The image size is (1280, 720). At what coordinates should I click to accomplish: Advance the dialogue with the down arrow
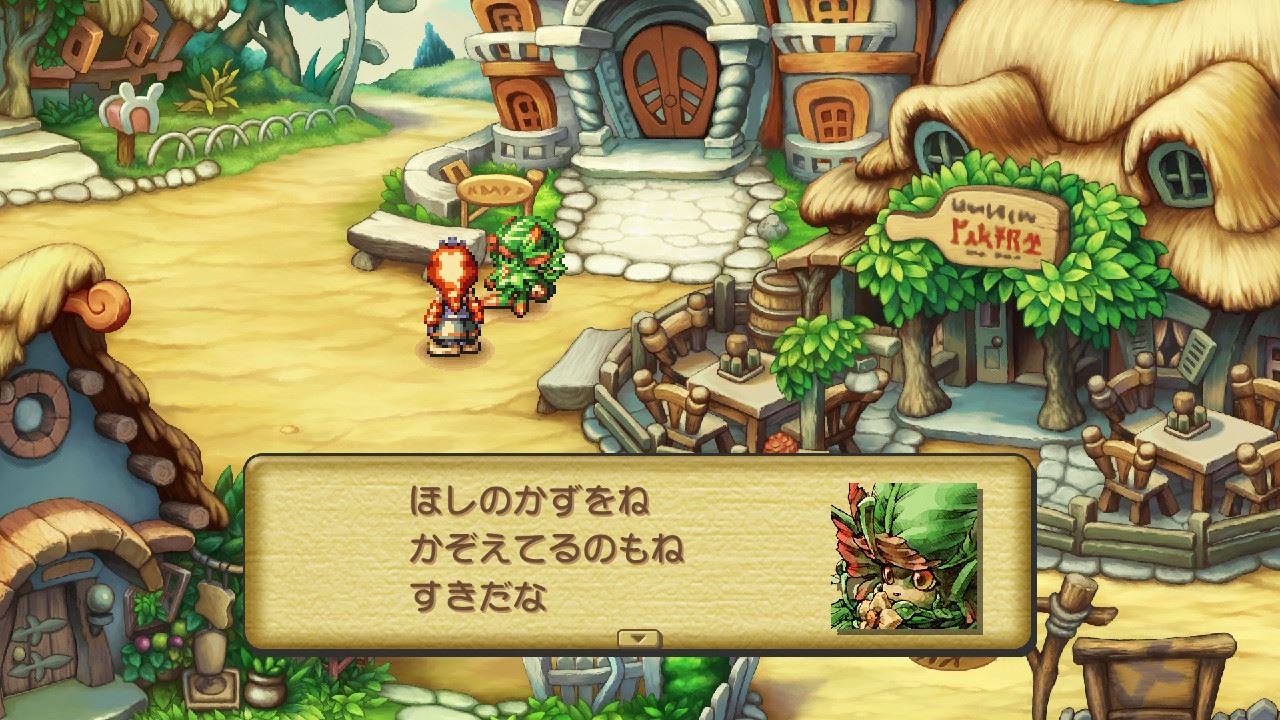coord(638,638)
